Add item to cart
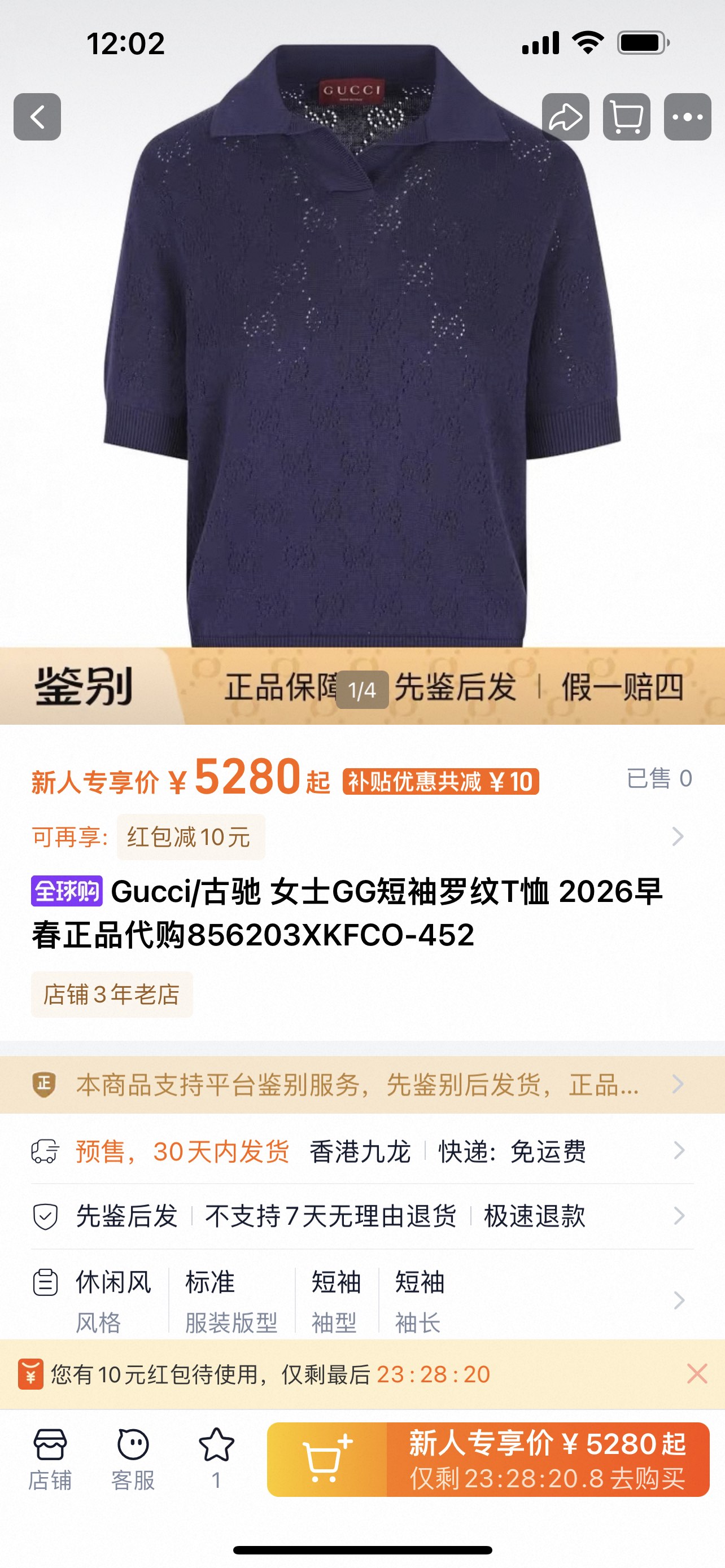Viewport: 725px width, 1568px height. tap(327, 1460)
